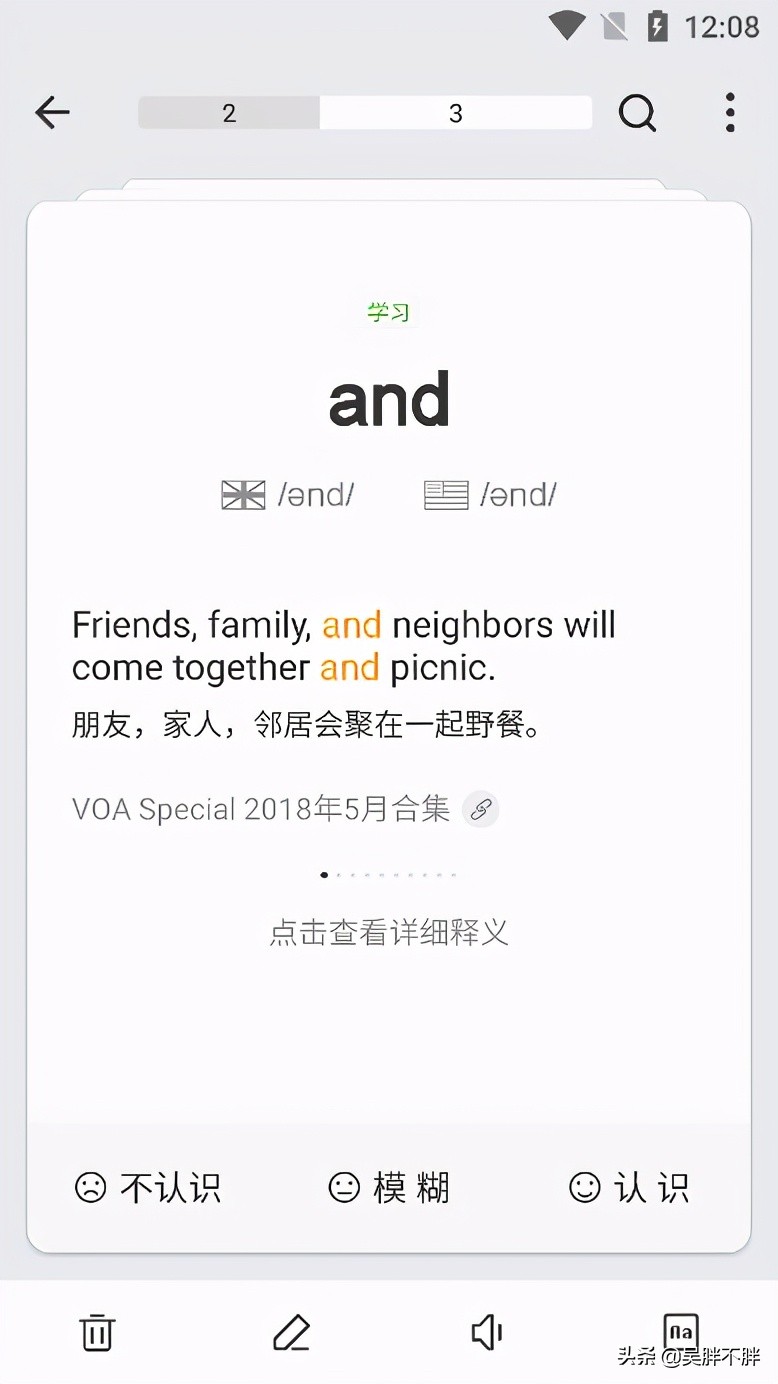Tap the speaker icon to hear pronunciation
778x1384 pixels.
tap(486, 1333)
